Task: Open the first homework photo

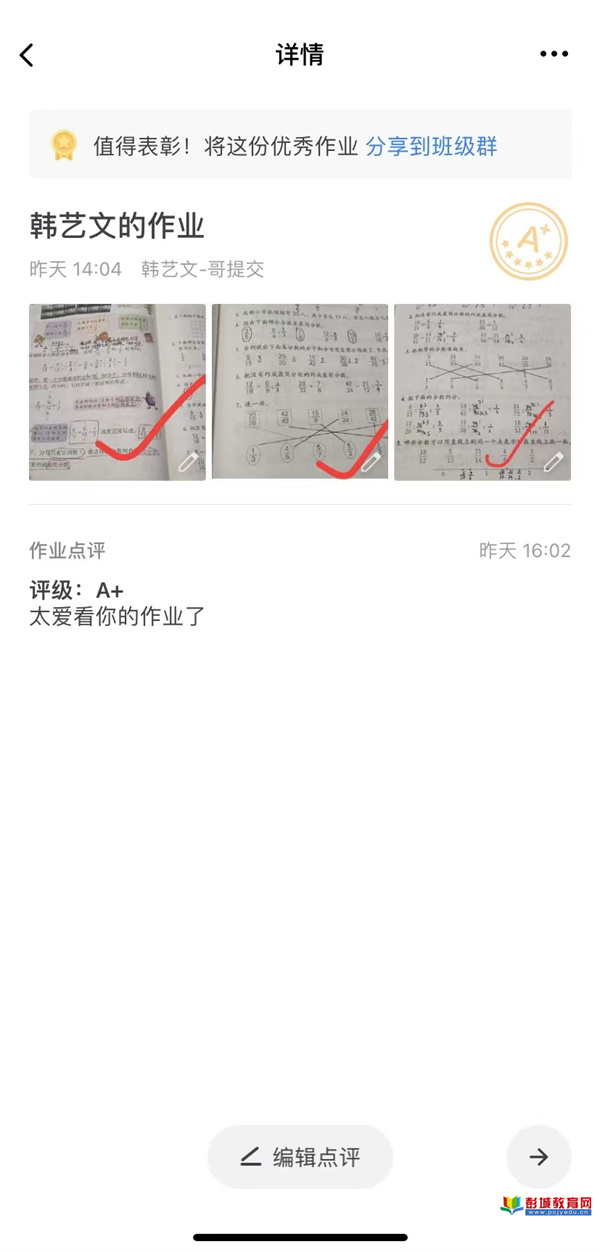Action: [117, 392]
